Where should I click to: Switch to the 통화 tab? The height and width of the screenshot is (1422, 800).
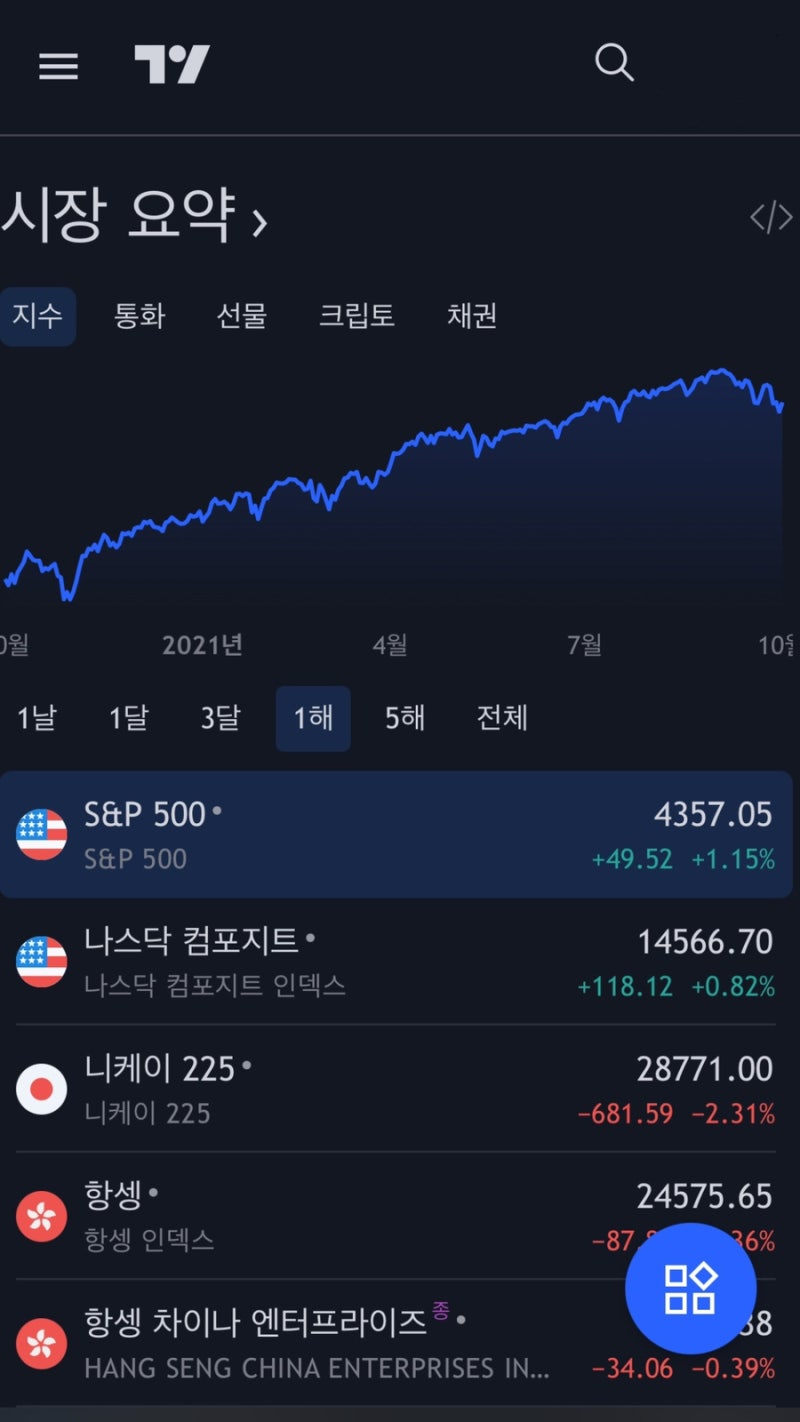coord(139,316)
